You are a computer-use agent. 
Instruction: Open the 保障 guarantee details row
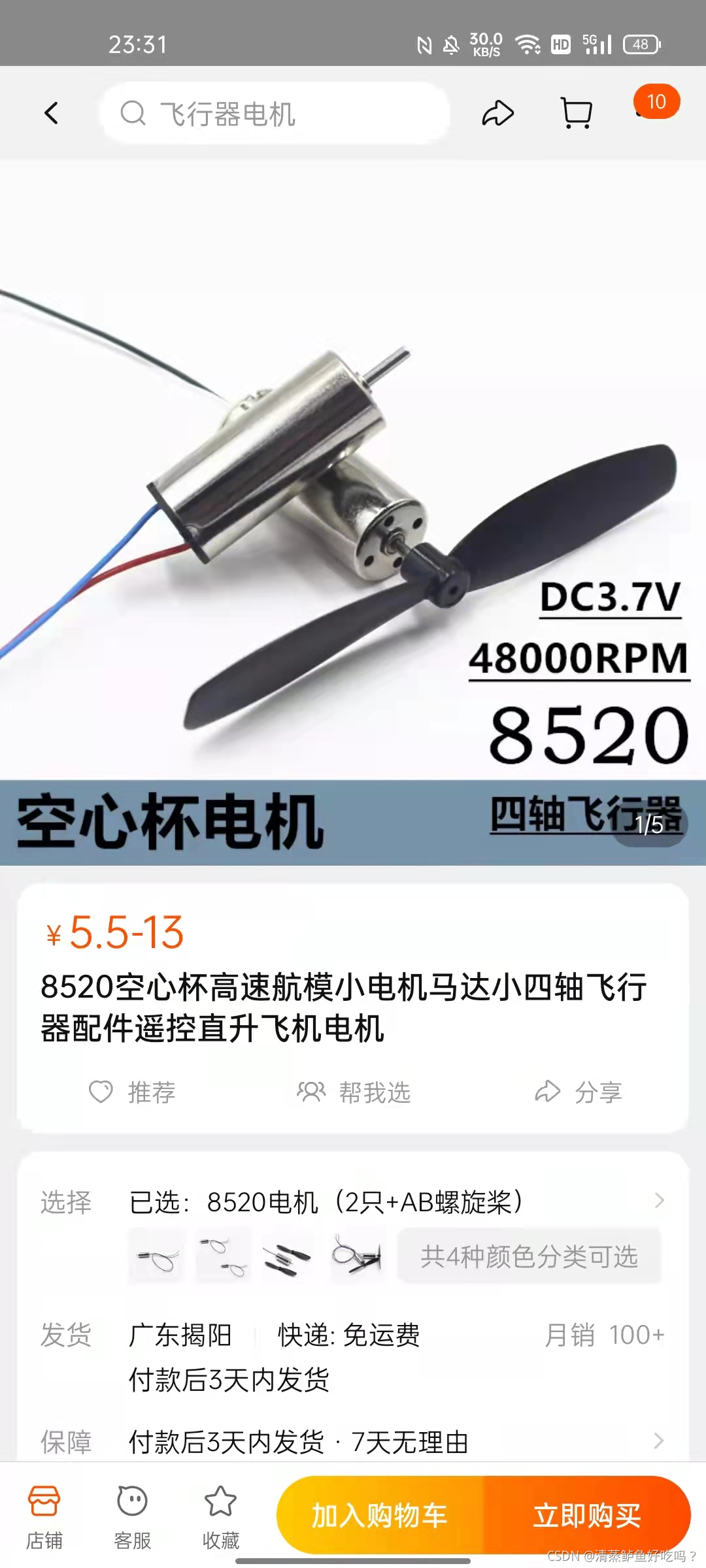[x=392, y=1442]
